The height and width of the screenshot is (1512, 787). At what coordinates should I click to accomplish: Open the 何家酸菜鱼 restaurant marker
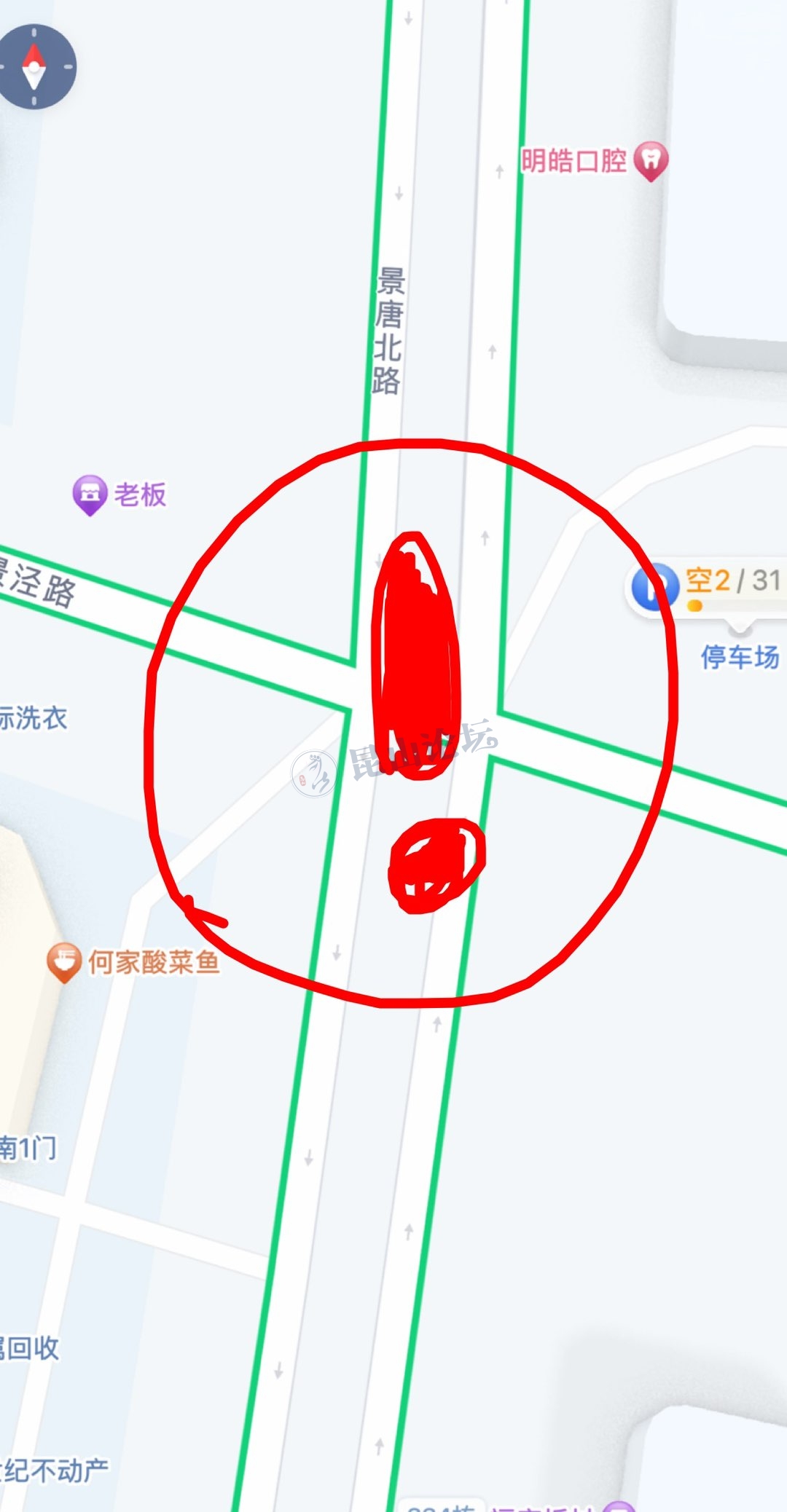[64, 962]
